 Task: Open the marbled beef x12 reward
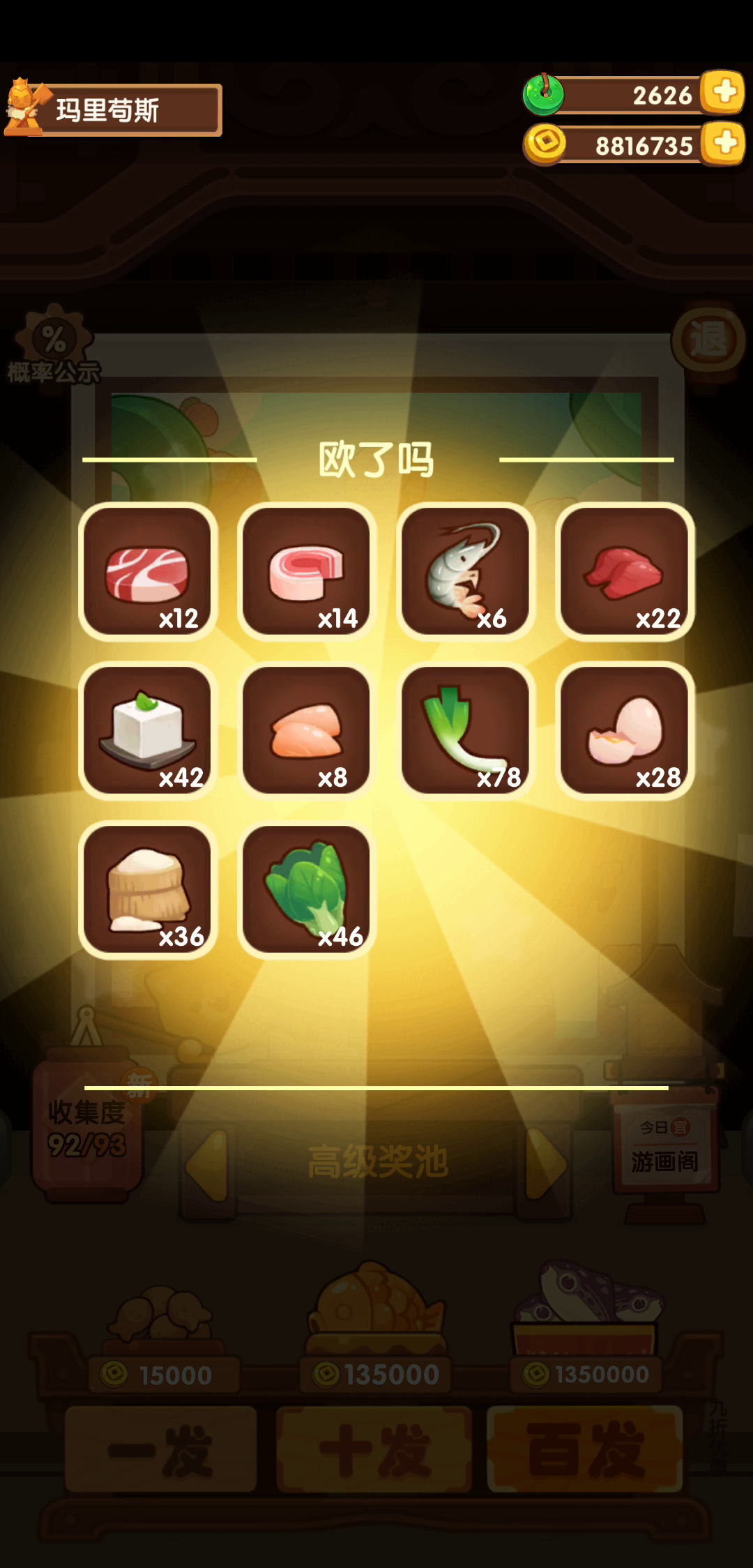pyautogui.click(x=148, y=571)
